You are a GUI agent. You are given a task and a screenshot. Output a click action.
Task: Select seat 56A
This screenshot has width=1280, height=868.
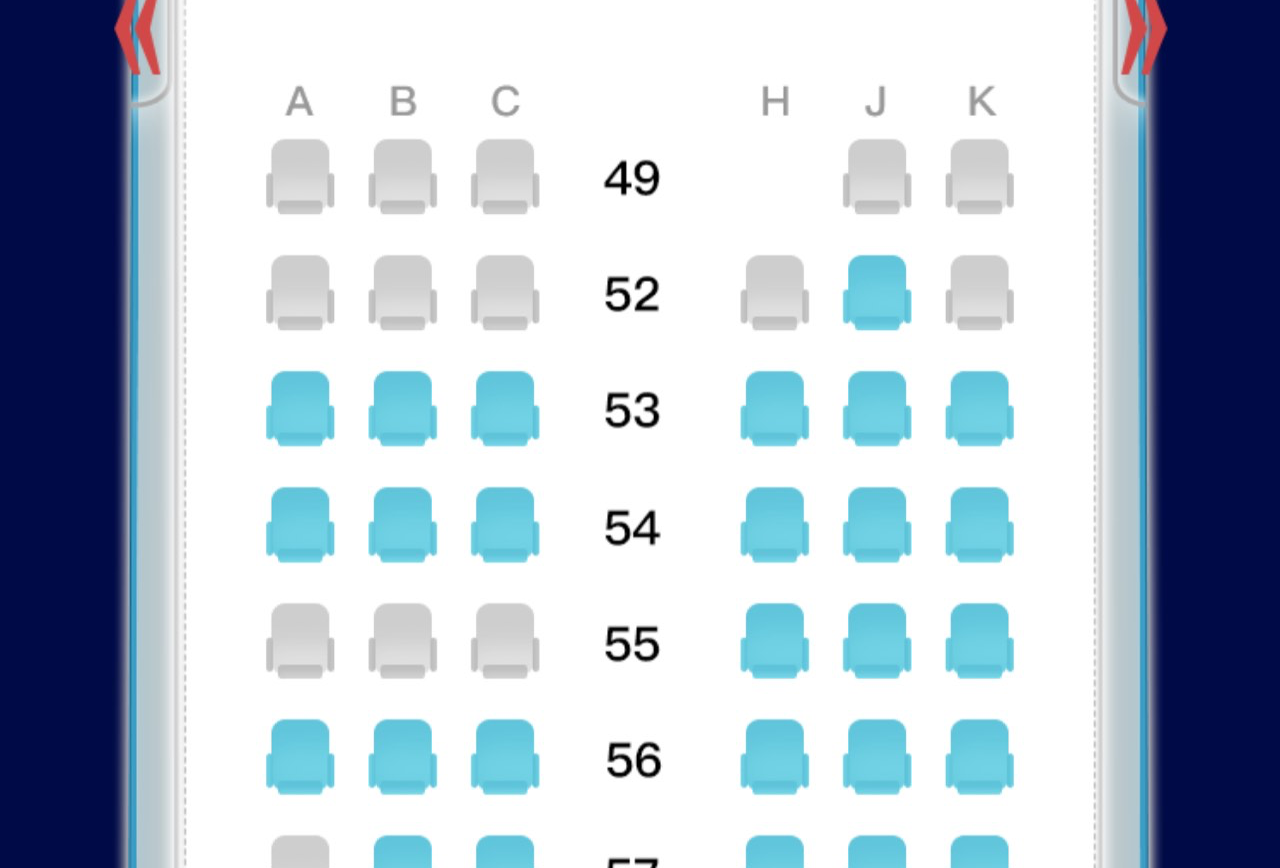tap(300, 756)
